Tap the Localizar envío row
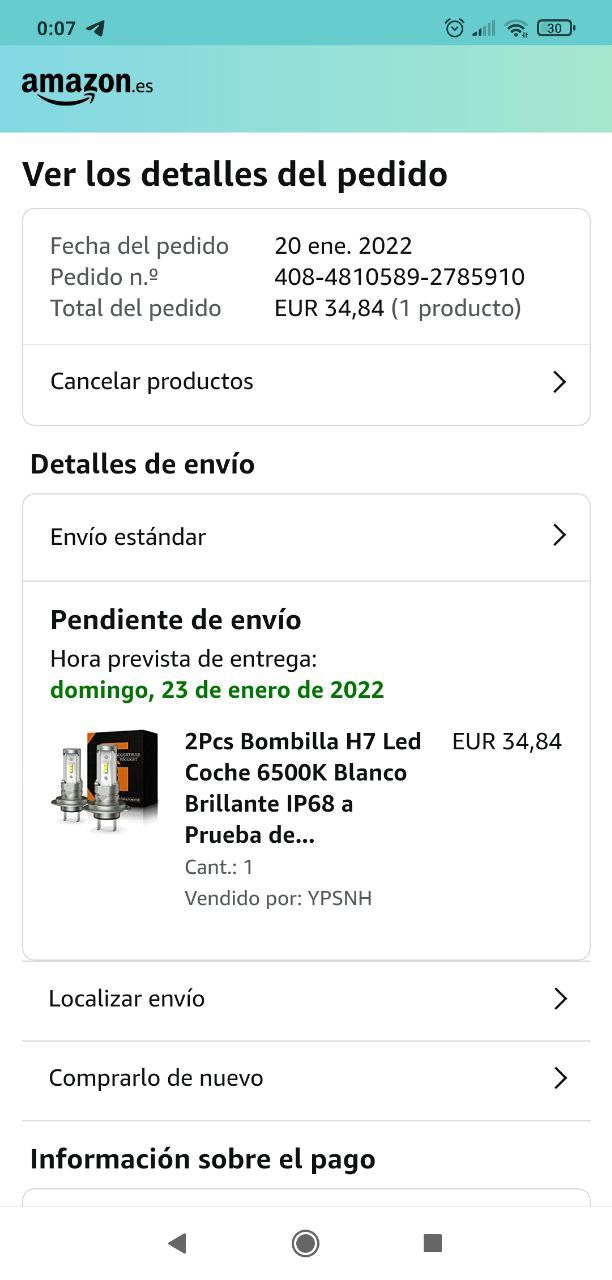Image resolution: width=612 pixels, height=1280 pixels. coord(306,999)
